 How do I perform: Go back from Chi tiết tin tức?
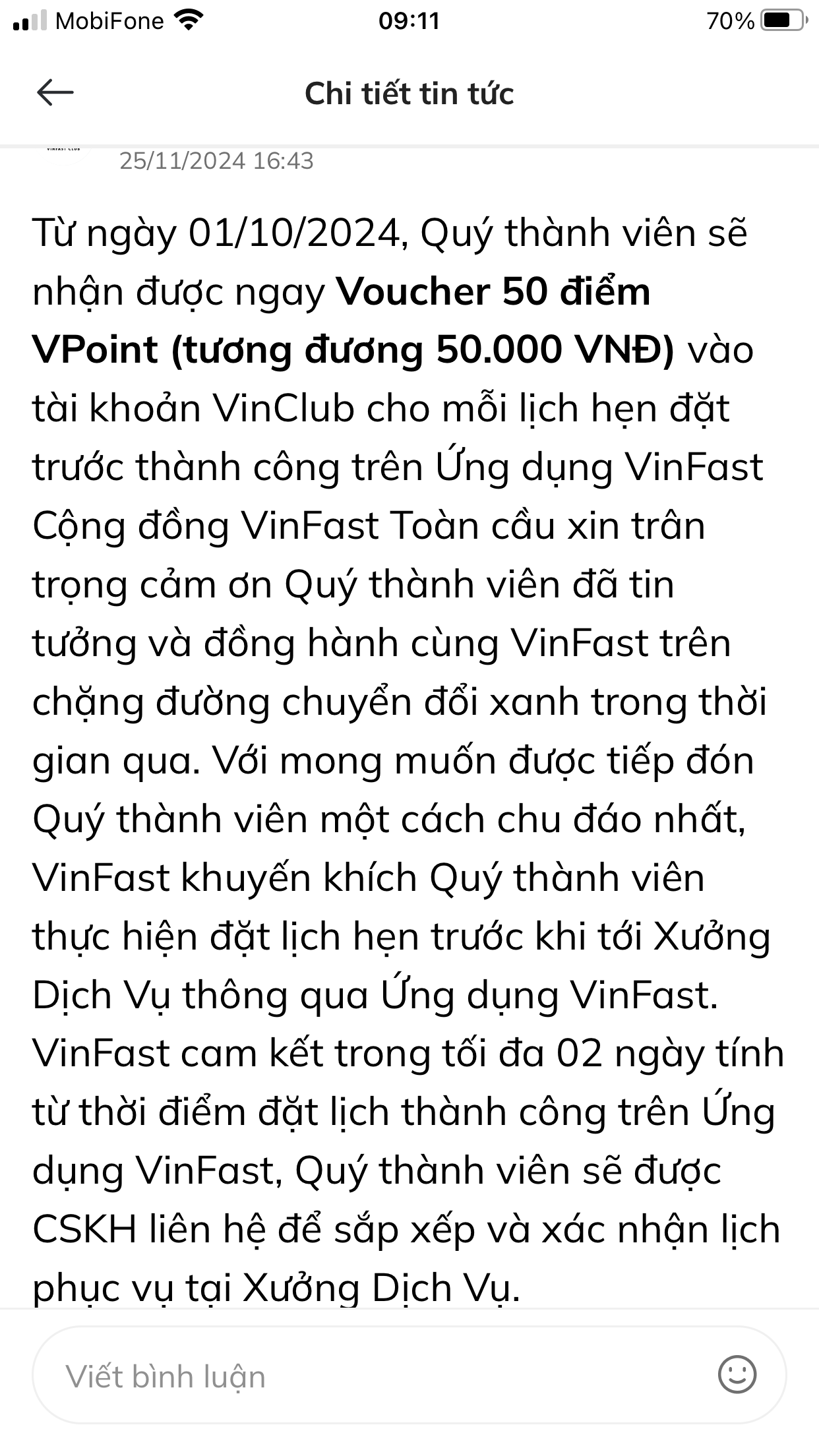tap(55, 92)
